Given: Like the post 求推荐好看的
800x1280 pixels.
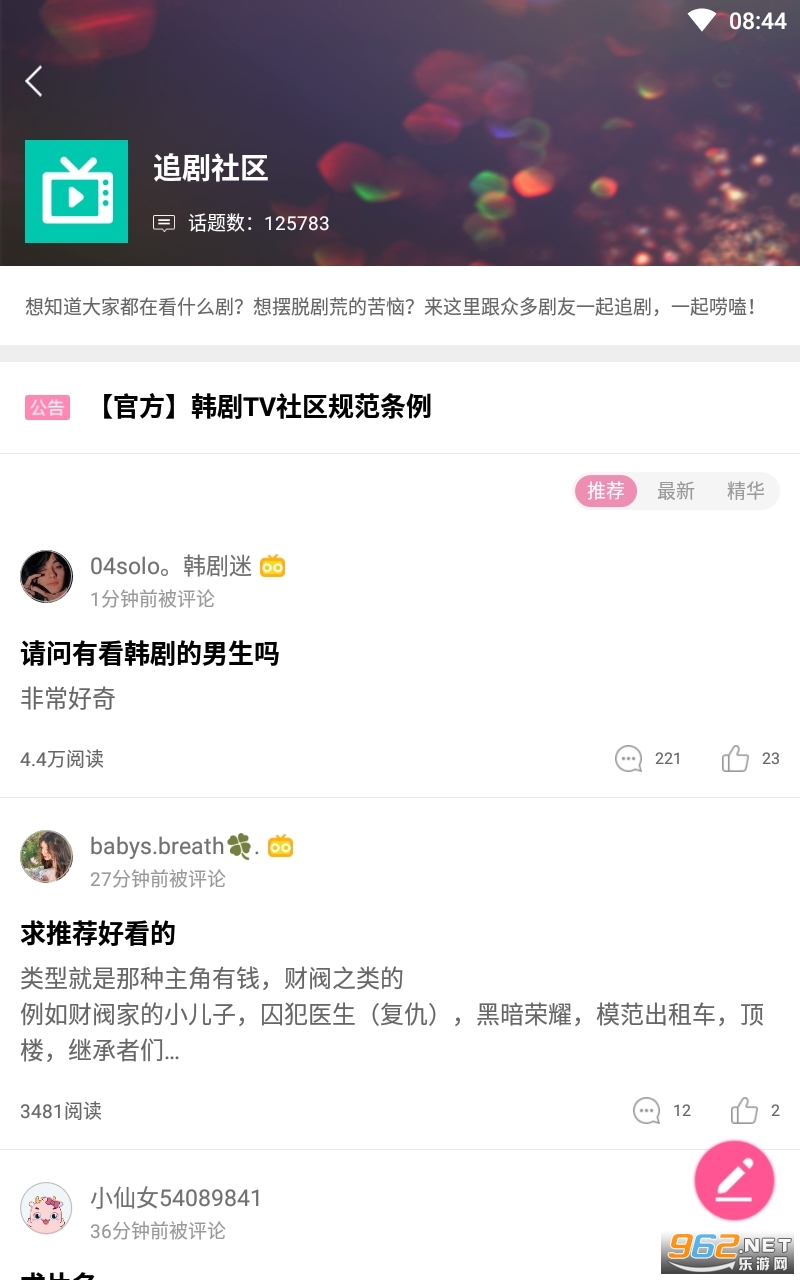Looking at the screenshot, I should 744,1111.
